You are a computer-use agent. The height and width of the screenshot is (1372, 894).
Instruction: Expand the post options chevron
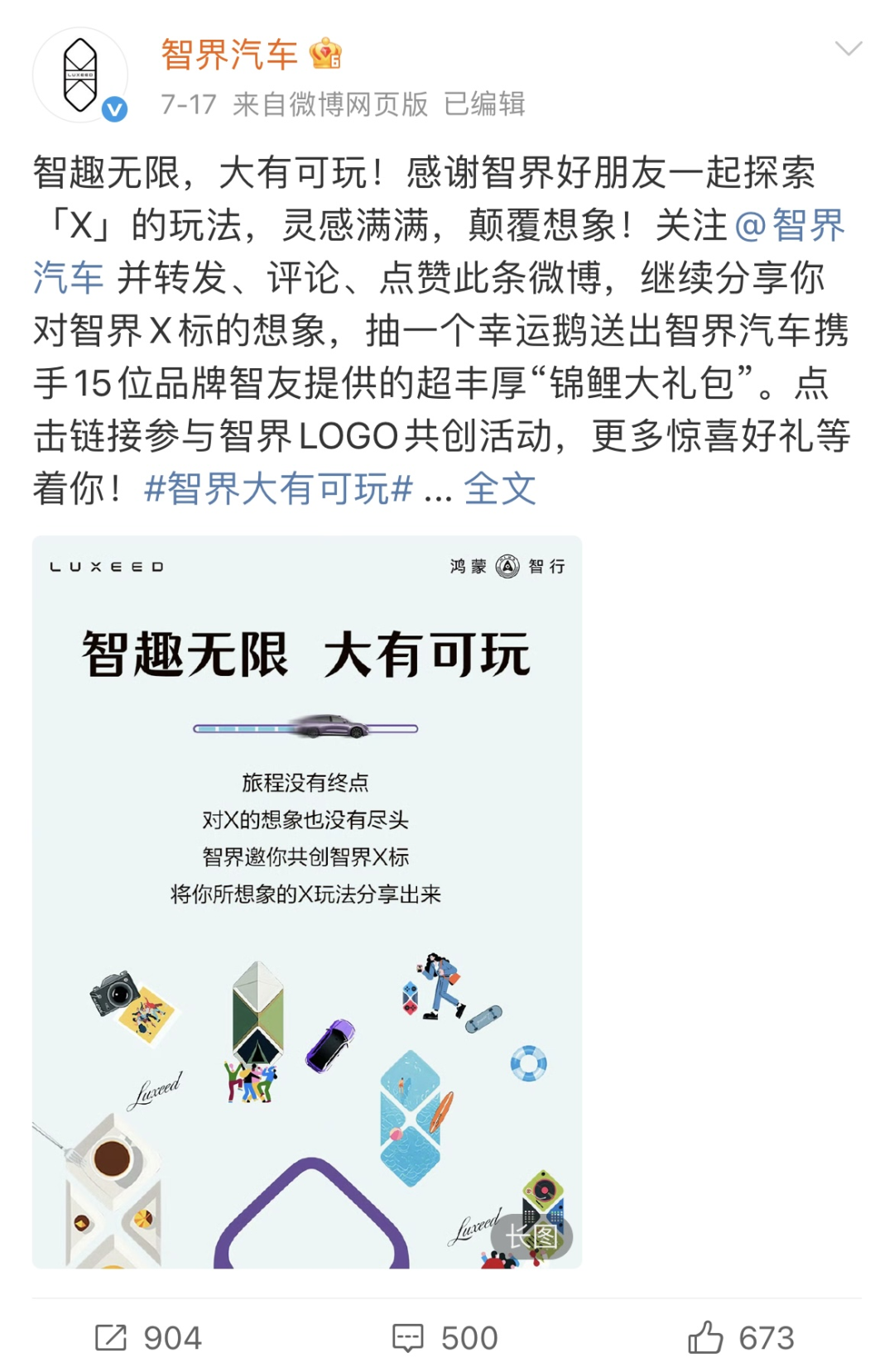coord(848,49)
